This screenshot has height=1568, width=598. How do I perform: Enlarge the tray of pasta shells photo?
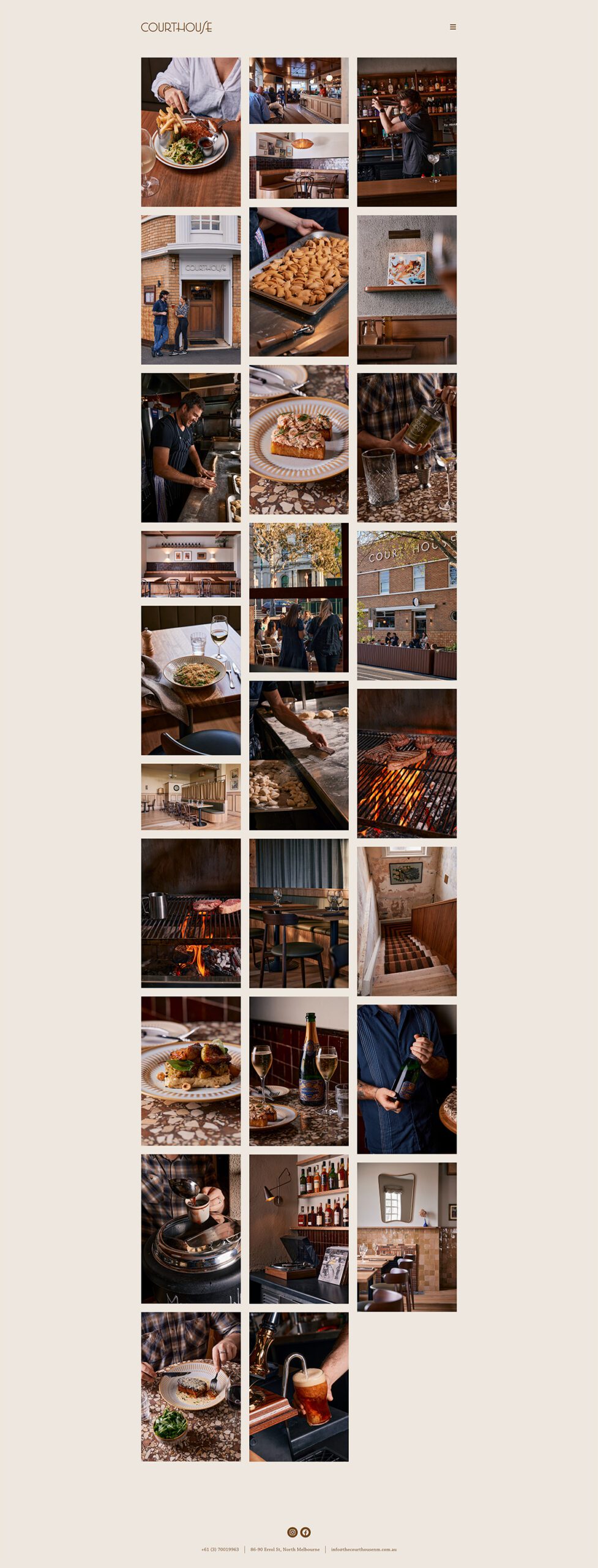(x=299, y=281)
